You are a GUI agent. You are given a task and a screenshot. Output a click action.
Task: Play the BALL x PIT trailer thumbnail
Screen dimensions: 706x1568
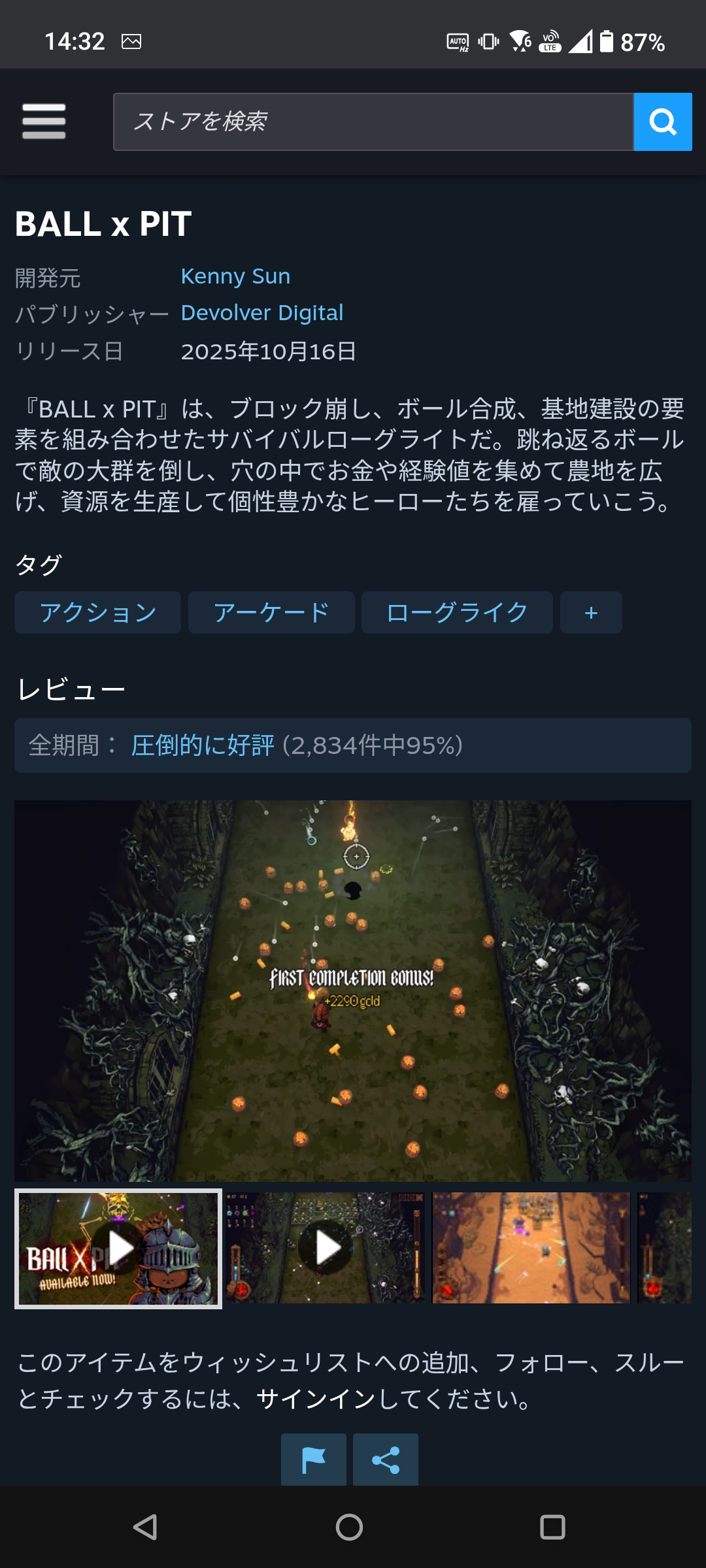click(x=118, y=1249)
